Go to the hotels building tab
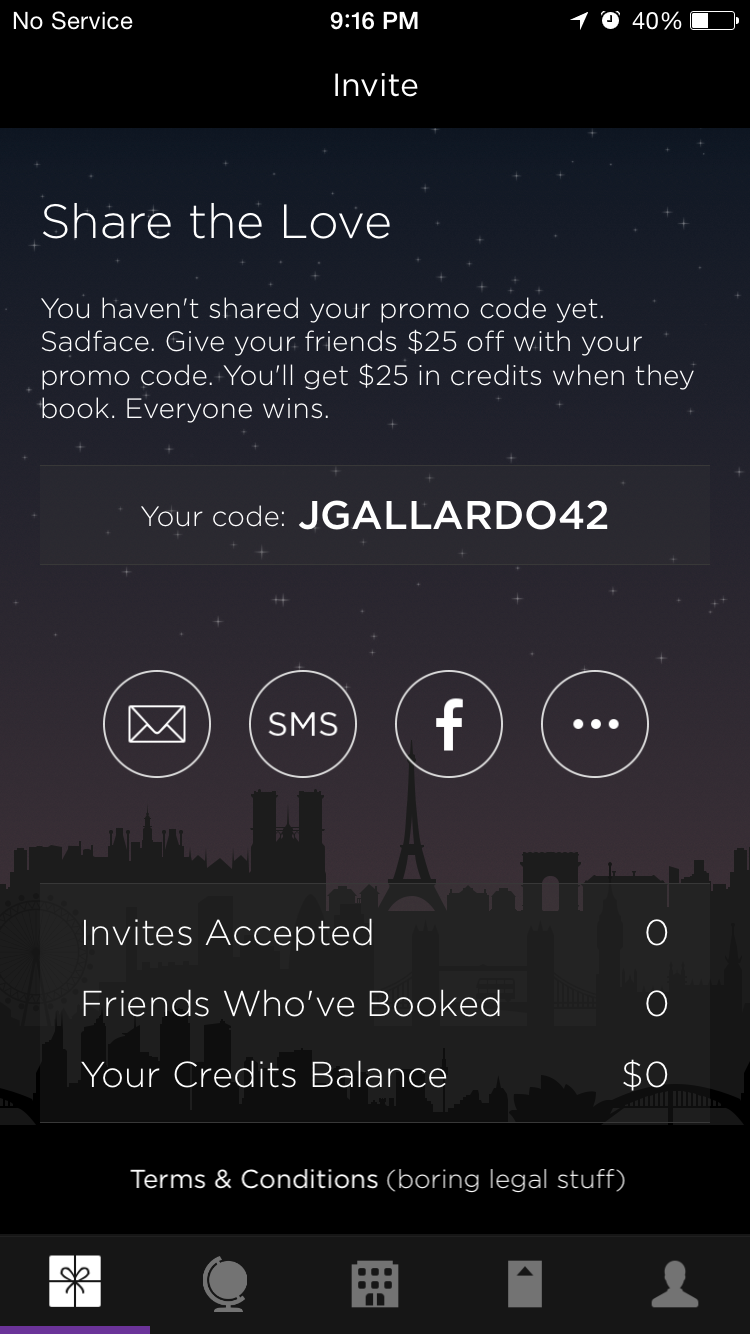Screen dimensions: 750x1334 375,1282
